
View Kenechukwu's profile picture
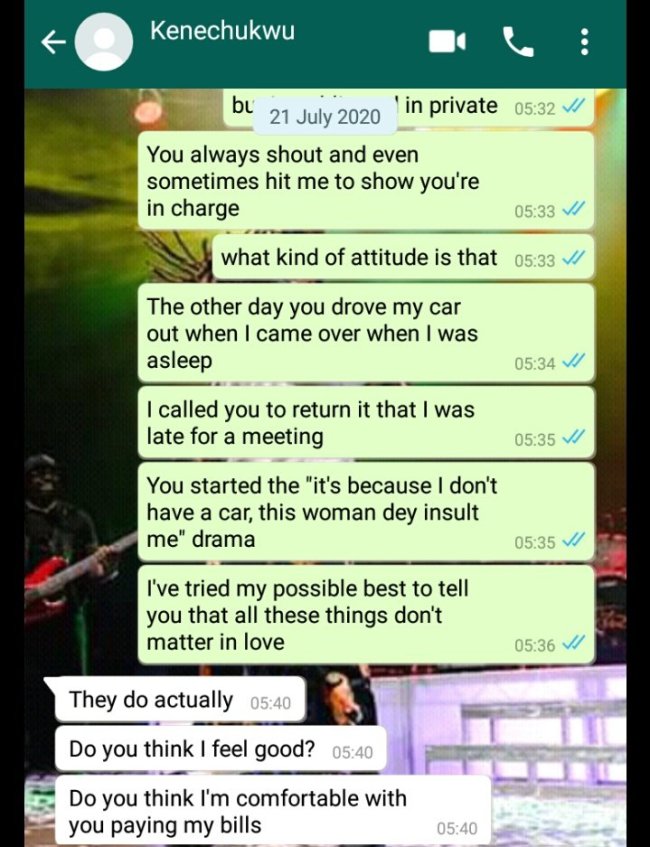103,44
